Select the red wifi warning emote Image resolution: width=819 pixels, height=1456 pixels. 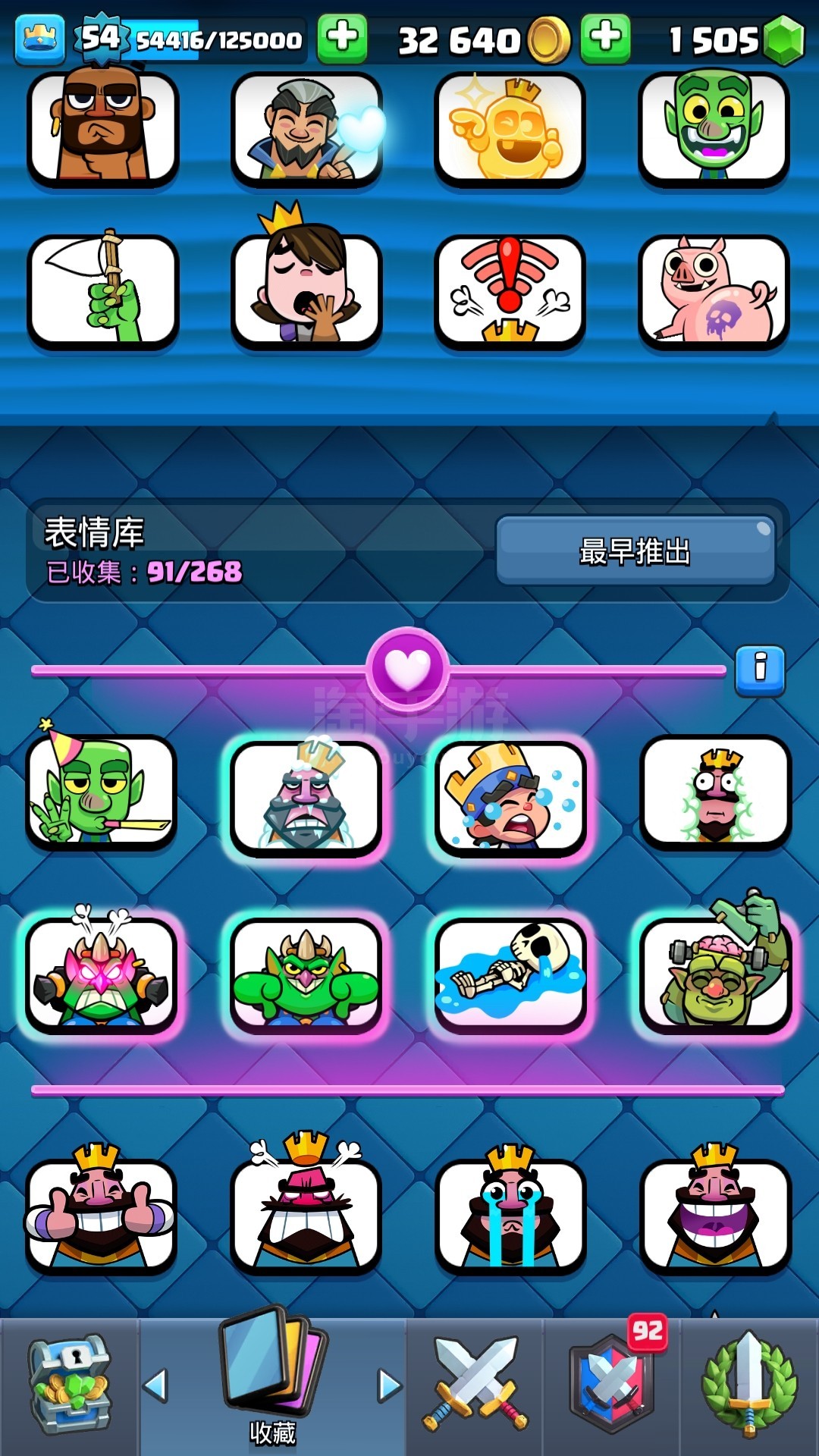(x=510, y=290)
